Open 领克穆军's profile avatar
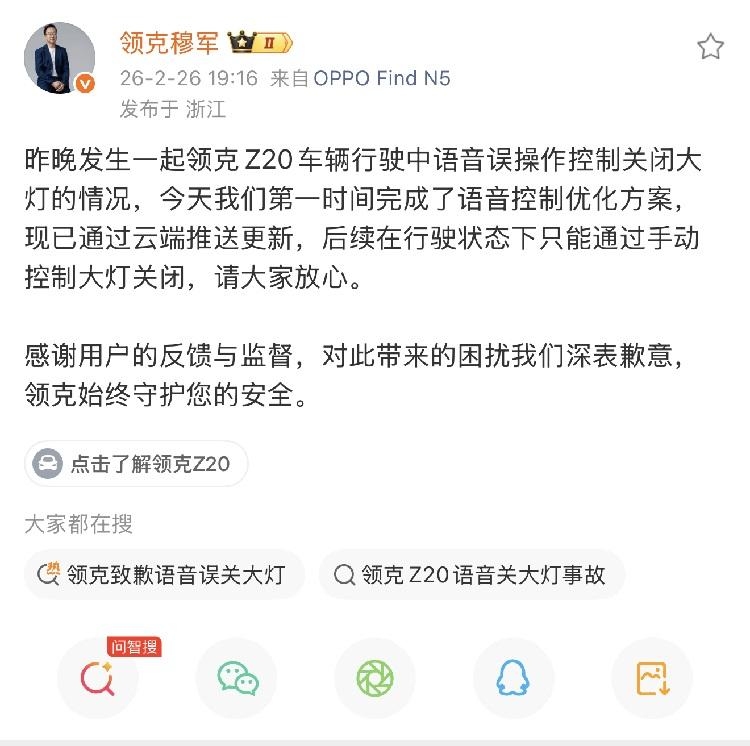This screenshot has width=750, height=746. click(59, 58)
